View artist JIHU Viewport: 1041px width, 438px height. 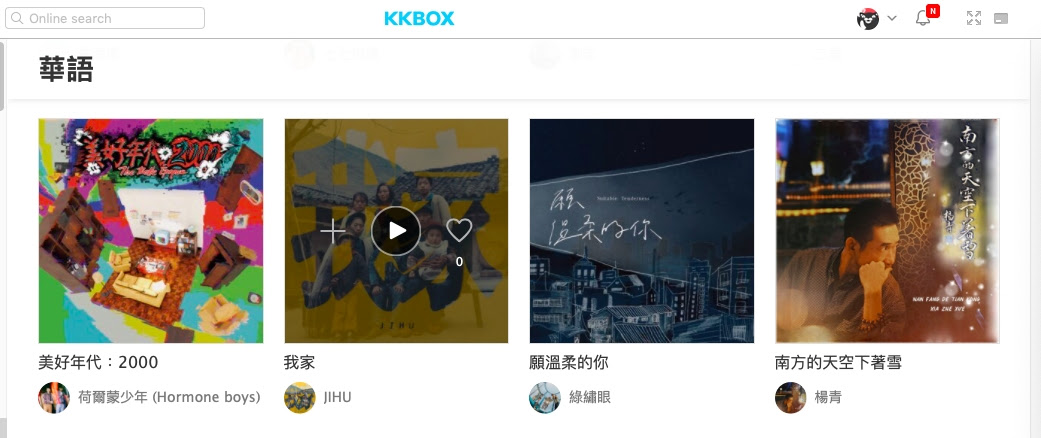tap(337, 397)
